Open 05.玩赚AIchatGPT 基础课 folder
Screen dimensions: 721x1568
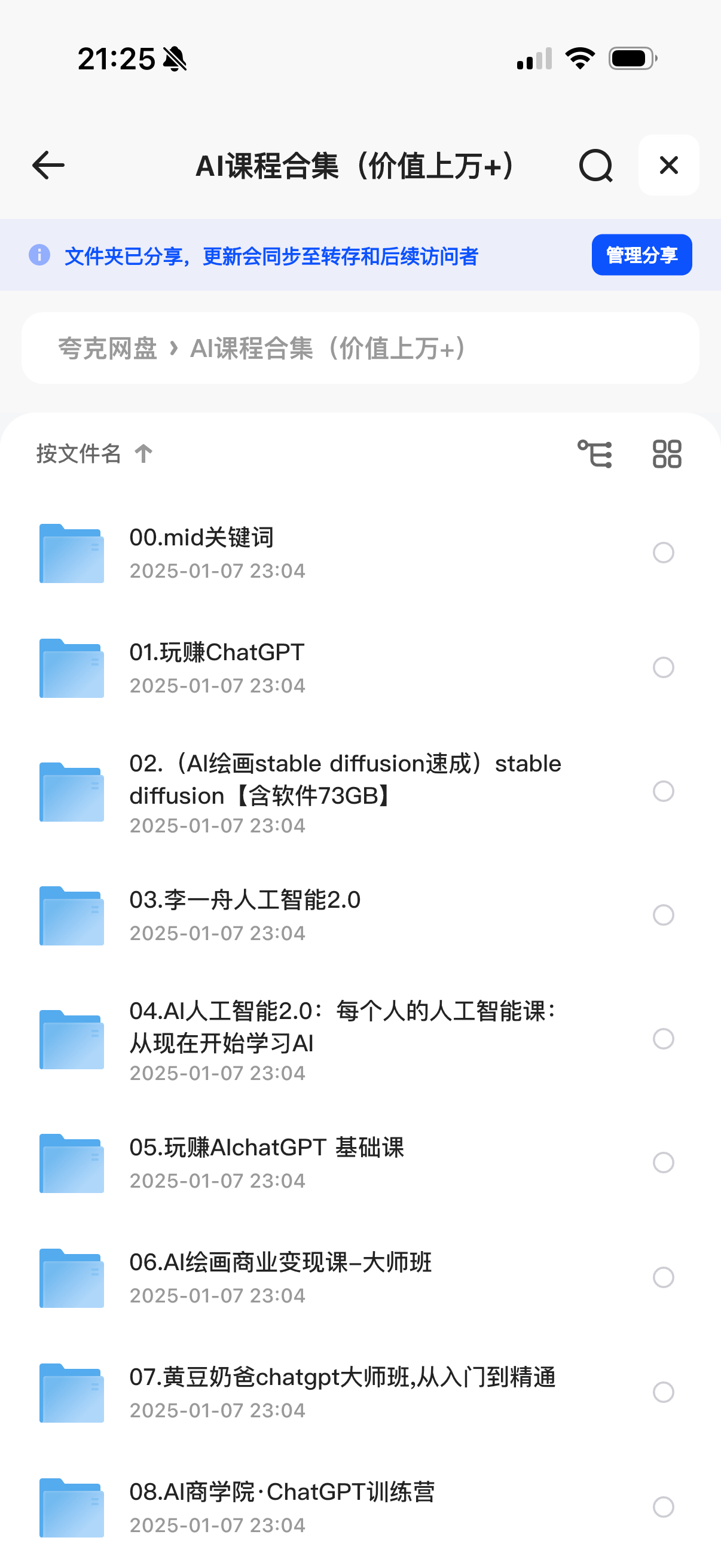[x=267, y=1148]
